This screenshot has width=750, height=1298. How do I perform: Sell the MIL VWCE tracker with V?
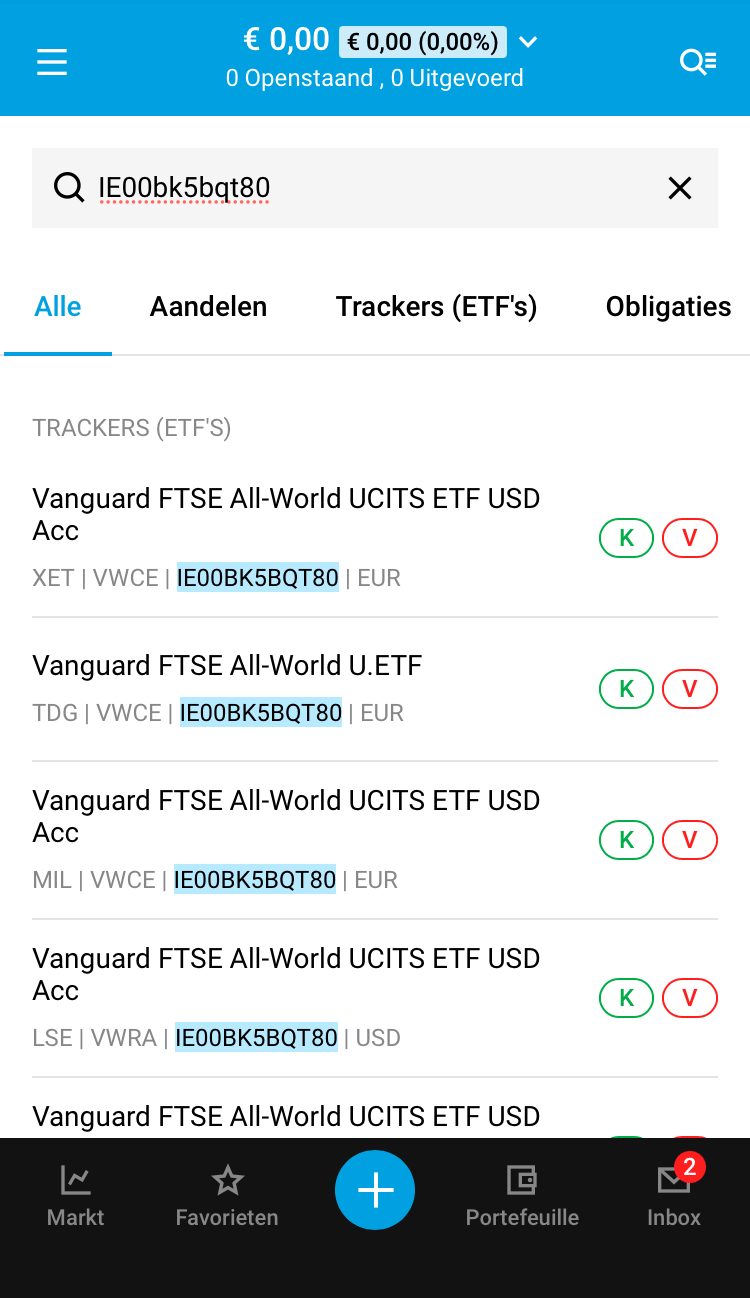pyautogui.click(x=689, y=840)
